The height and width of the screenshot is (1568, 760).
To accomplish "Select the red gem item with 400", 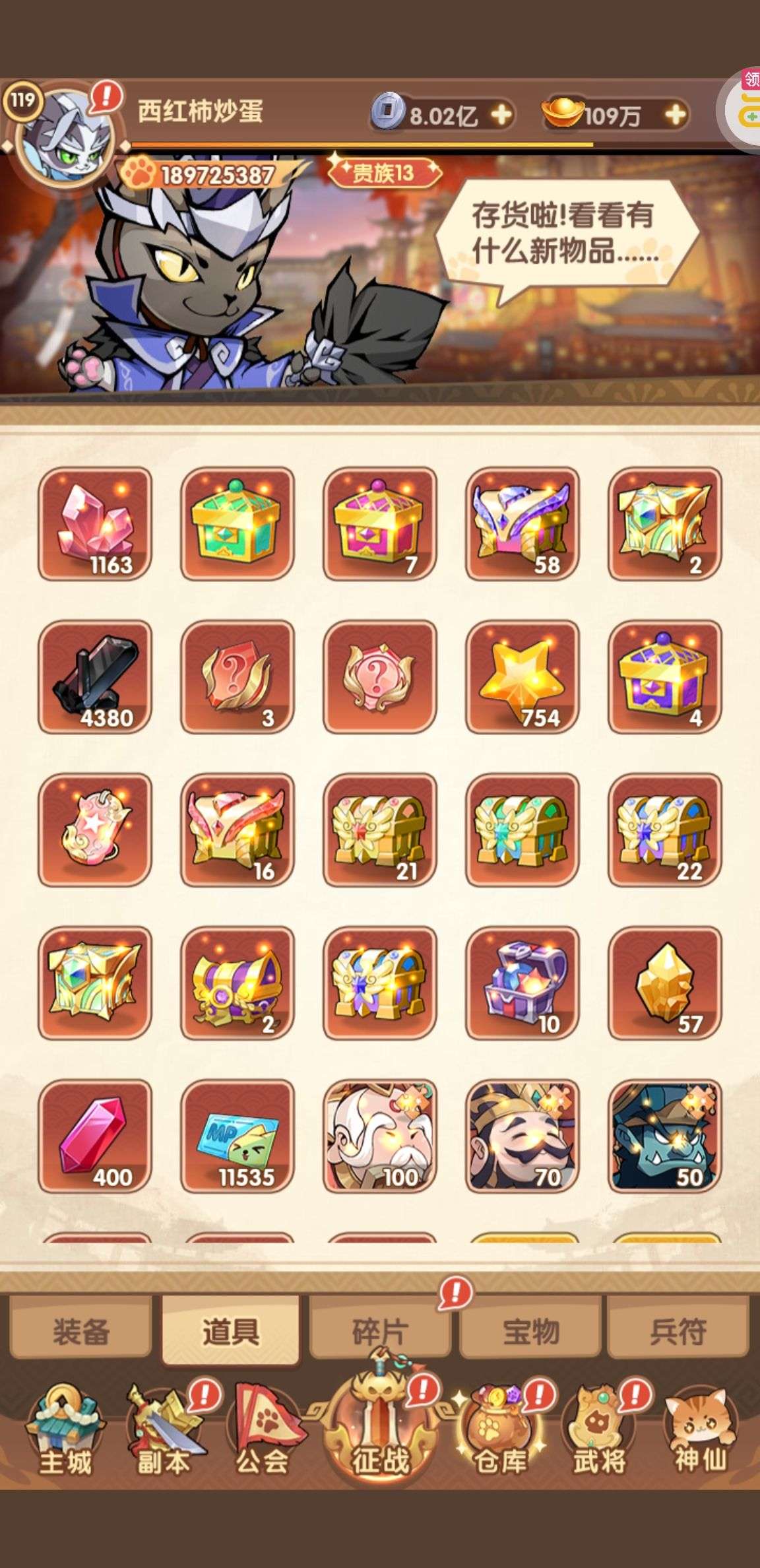I will [95, 1136].
